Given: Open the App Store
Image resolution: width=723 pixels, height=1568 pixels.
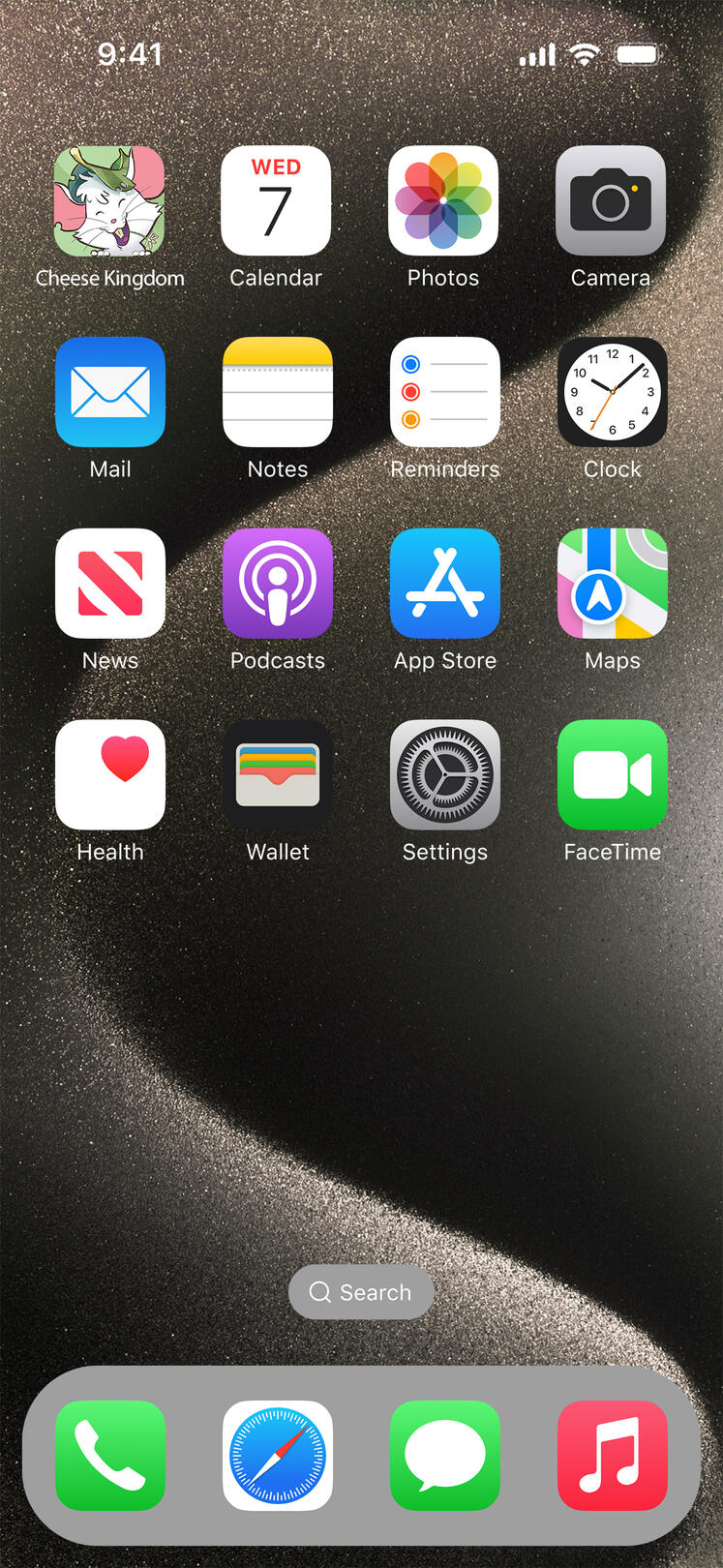Looking at the screenshot, I should pos(444,584).
